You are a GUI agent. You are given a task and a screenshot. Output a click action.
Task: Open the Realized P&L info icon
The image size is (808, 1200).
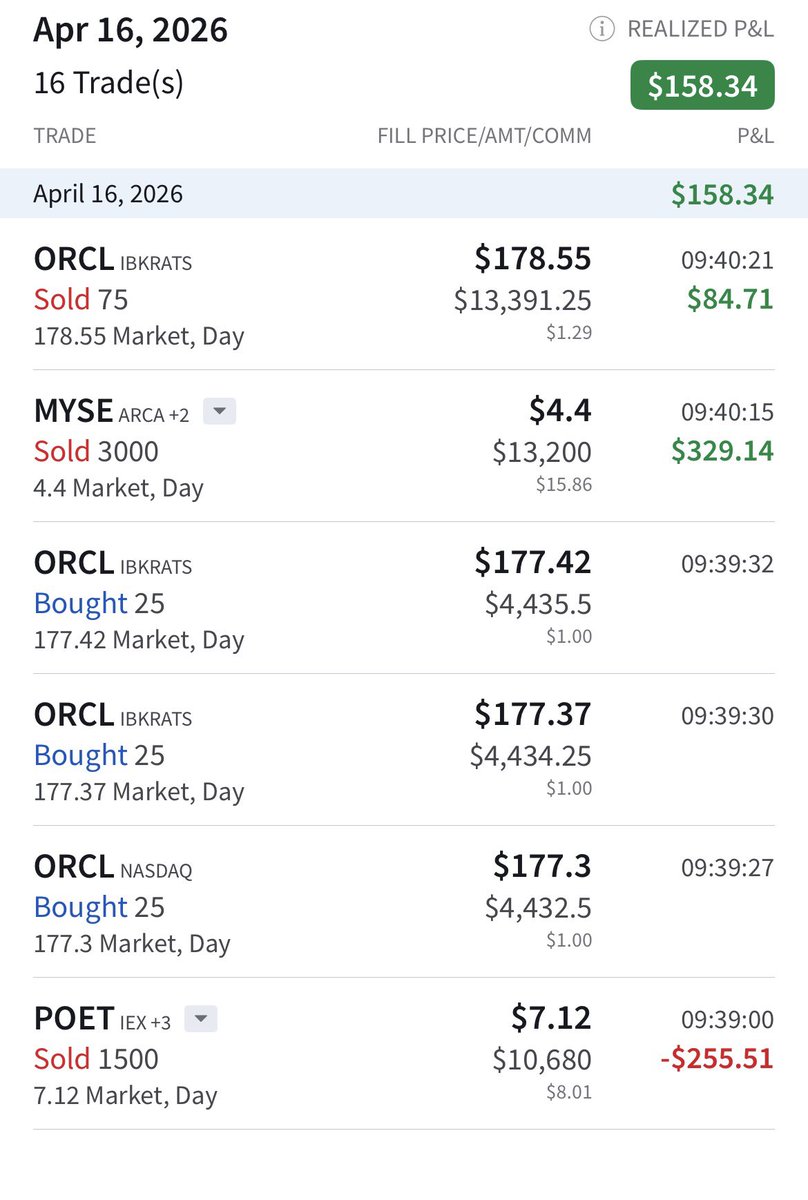click(x=602, y=30)
